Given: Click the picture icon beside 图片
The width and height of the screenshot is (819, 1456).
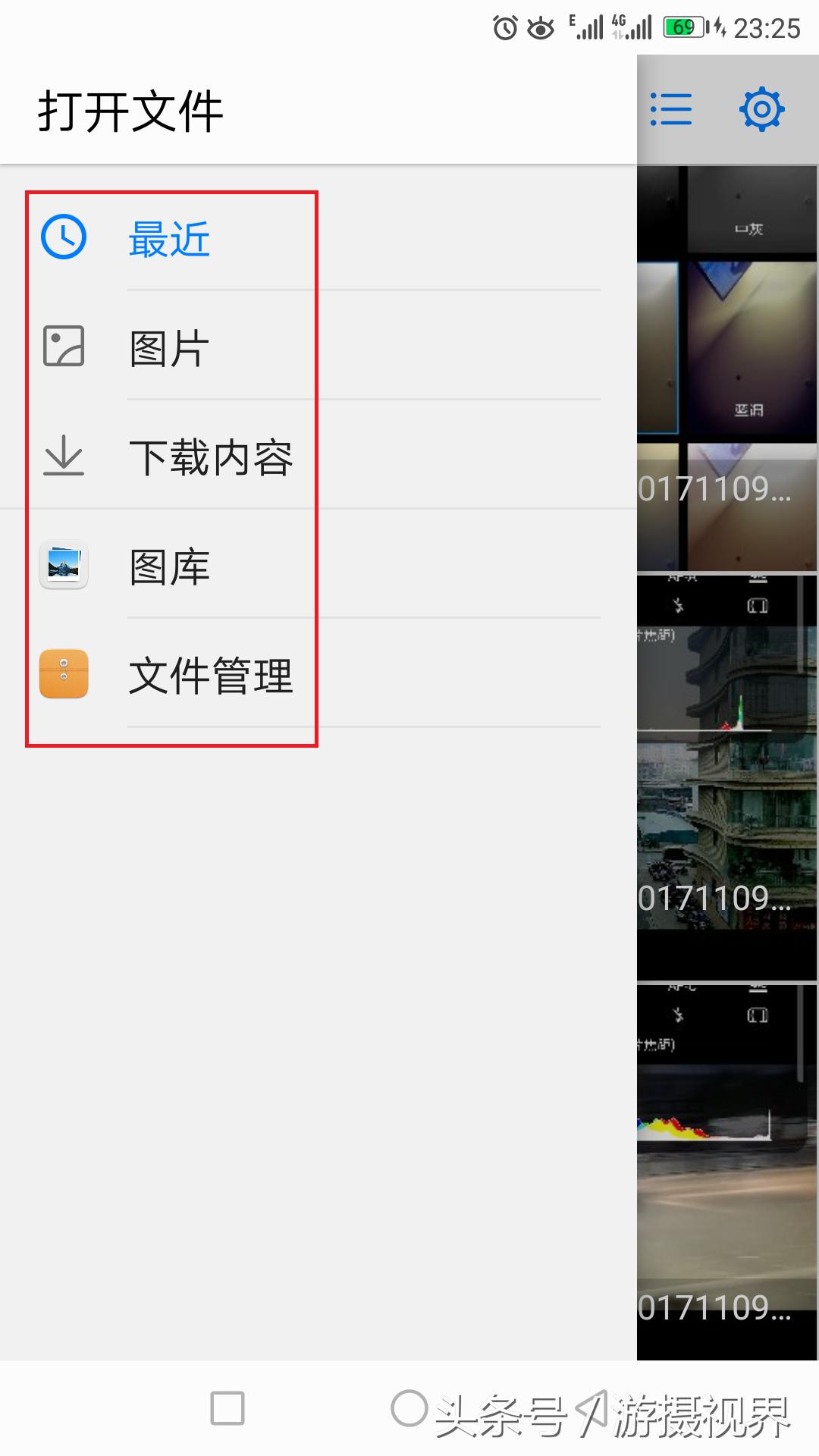Looking at the screenshot, I should coord(64,346).
